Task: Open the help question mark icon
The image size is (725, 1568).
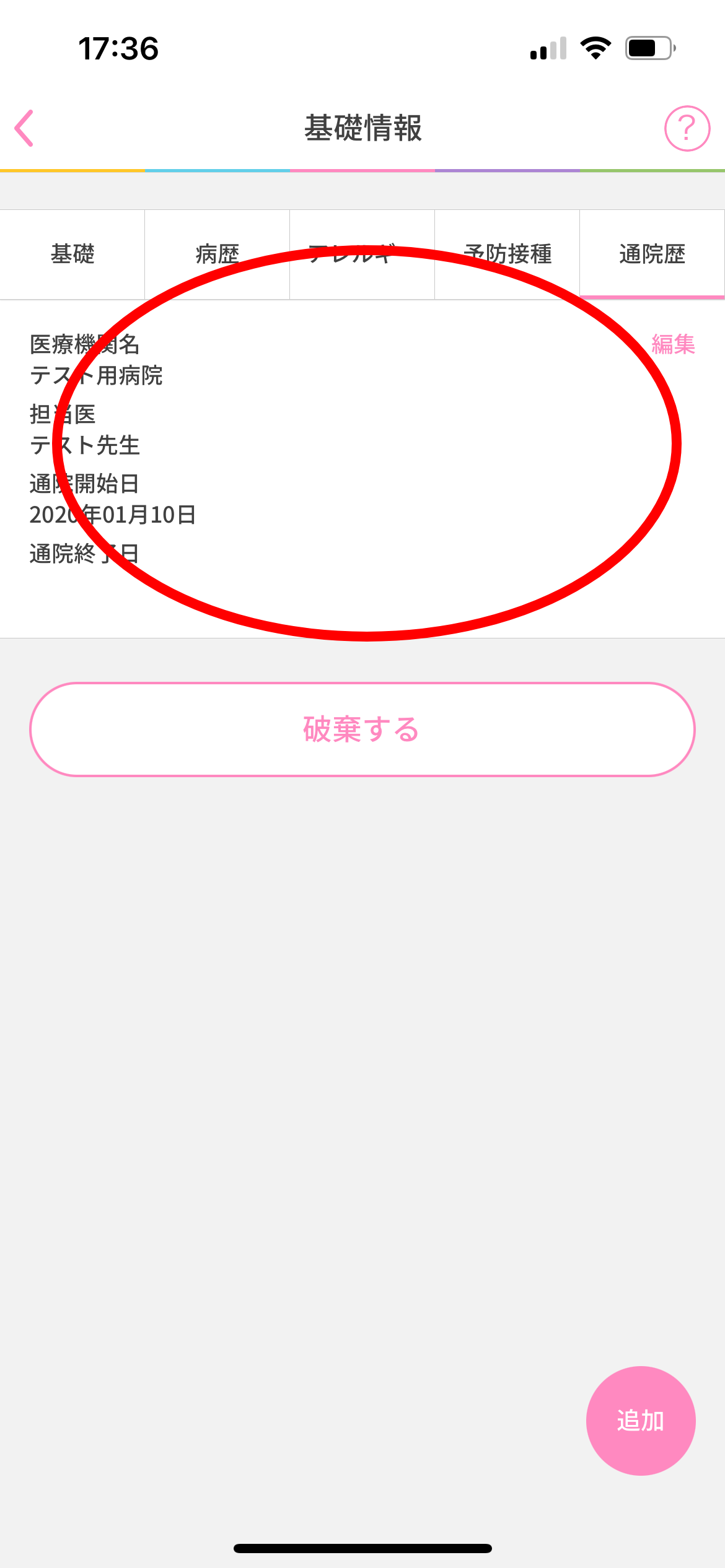Action: 687,128
